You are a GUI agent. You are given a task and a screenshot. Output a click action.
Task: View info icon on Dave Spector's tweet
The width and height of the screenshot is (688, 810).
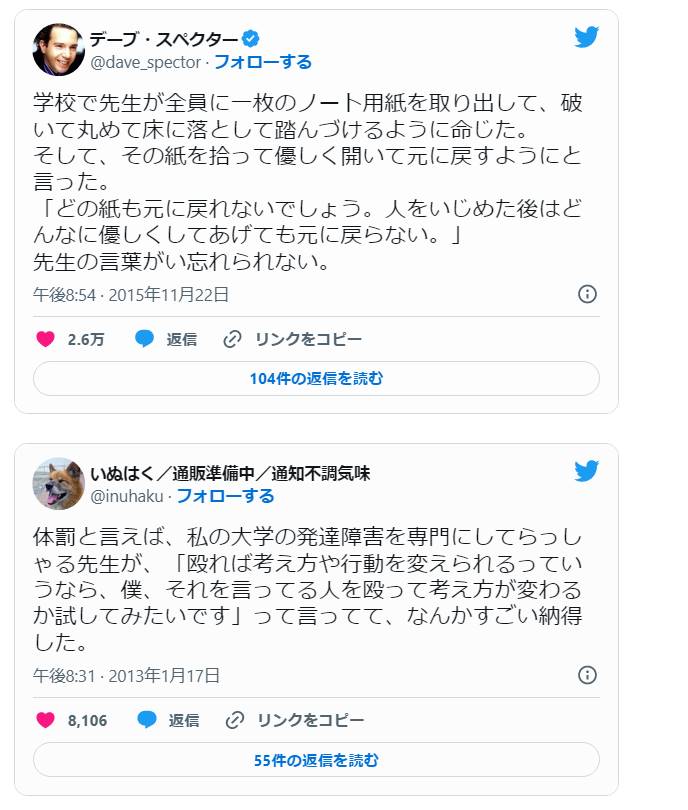click(x=588, y=294)
